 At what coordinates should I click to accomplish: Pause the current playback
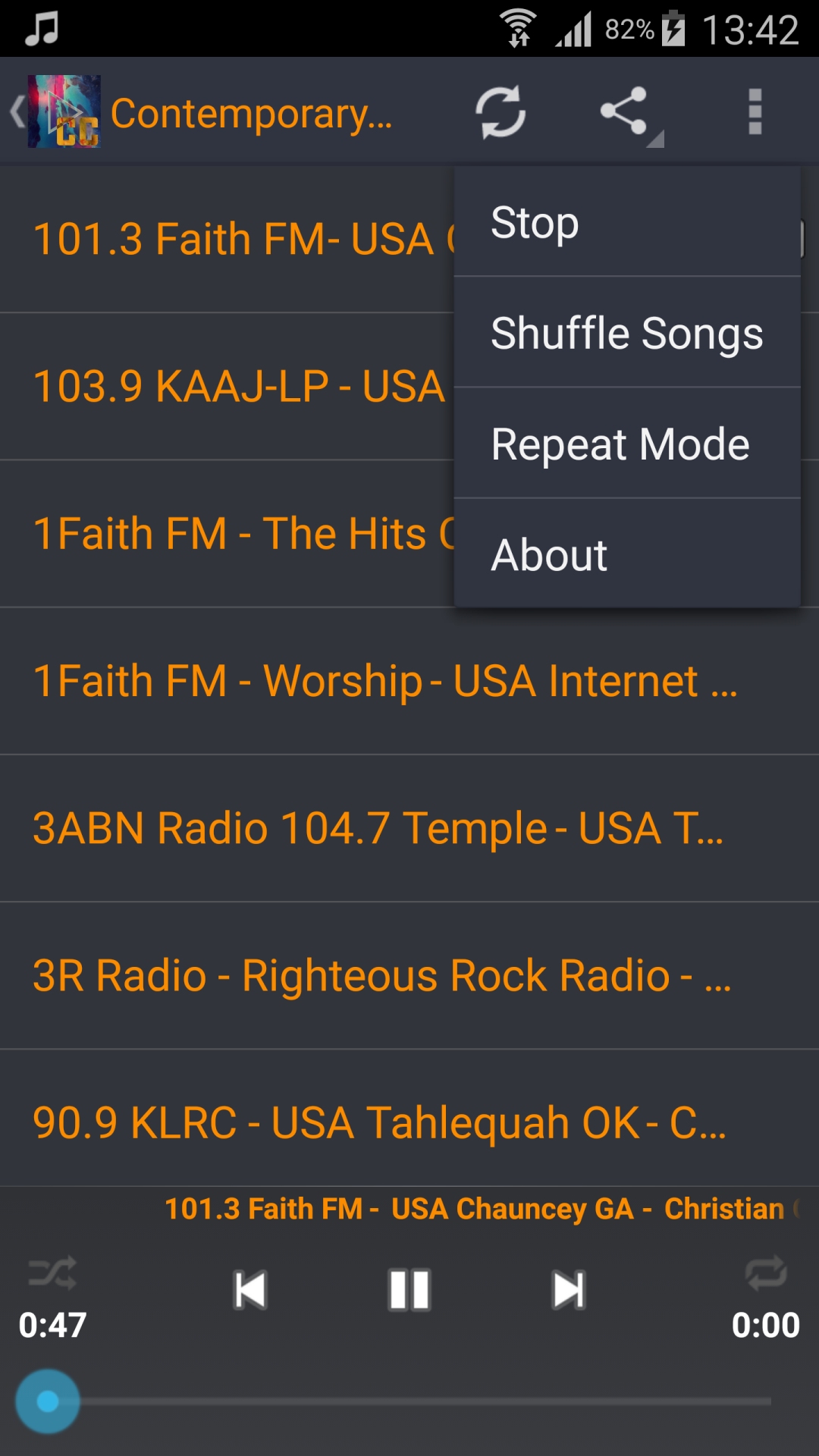coord(409,1289)
